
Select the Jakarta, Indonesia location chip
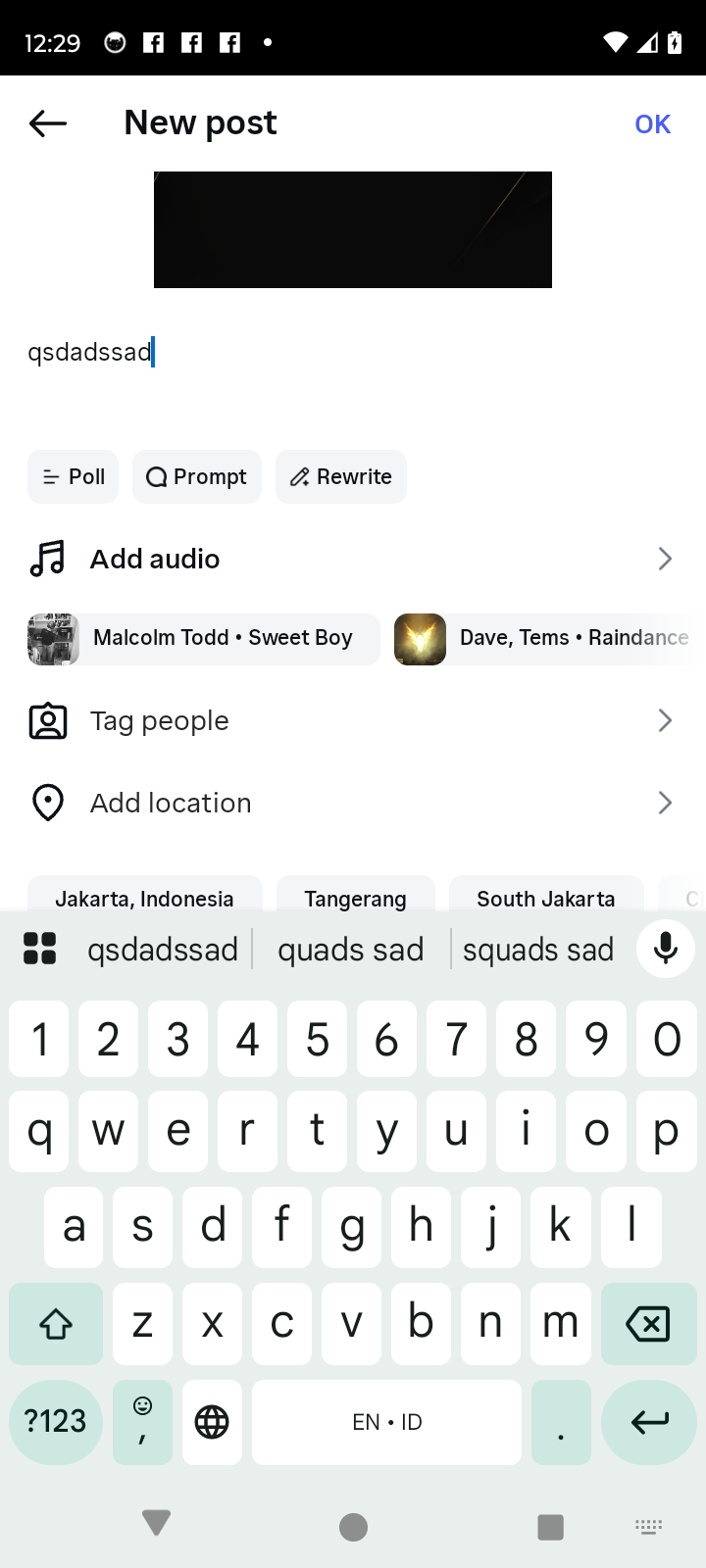145,896
